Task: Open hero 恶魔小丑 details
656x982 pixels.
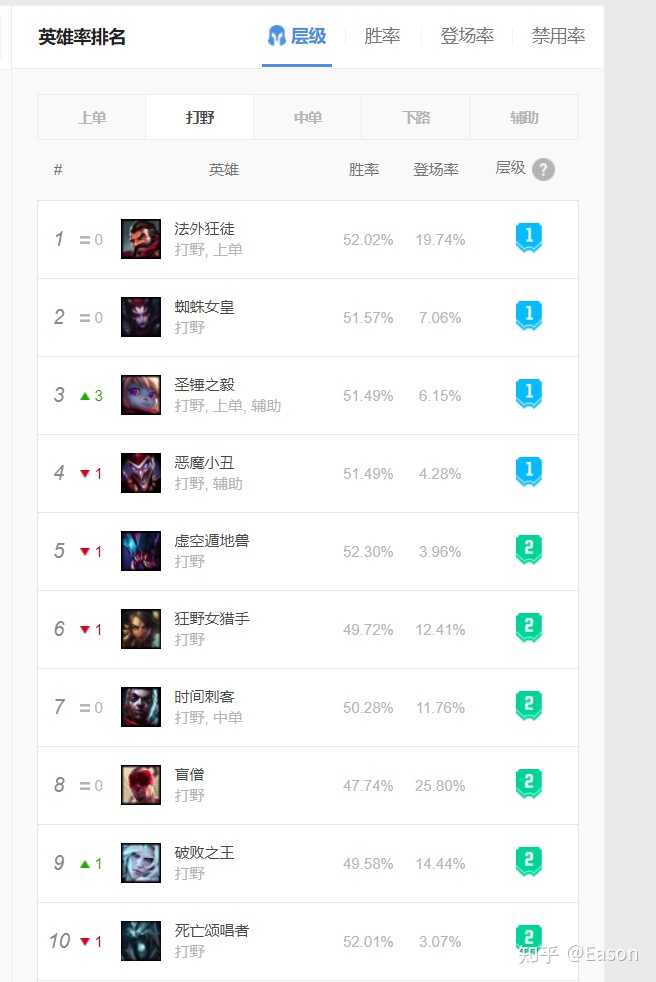Action: point(204,463)
